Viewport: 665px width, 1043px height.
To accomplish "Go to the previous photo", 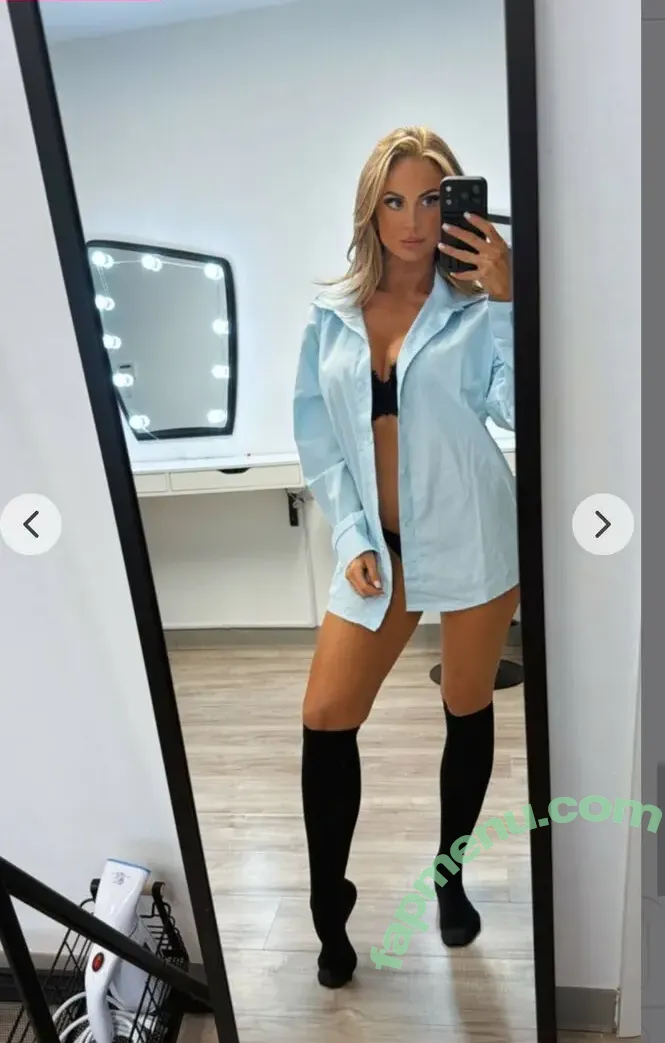I will 31,524.
